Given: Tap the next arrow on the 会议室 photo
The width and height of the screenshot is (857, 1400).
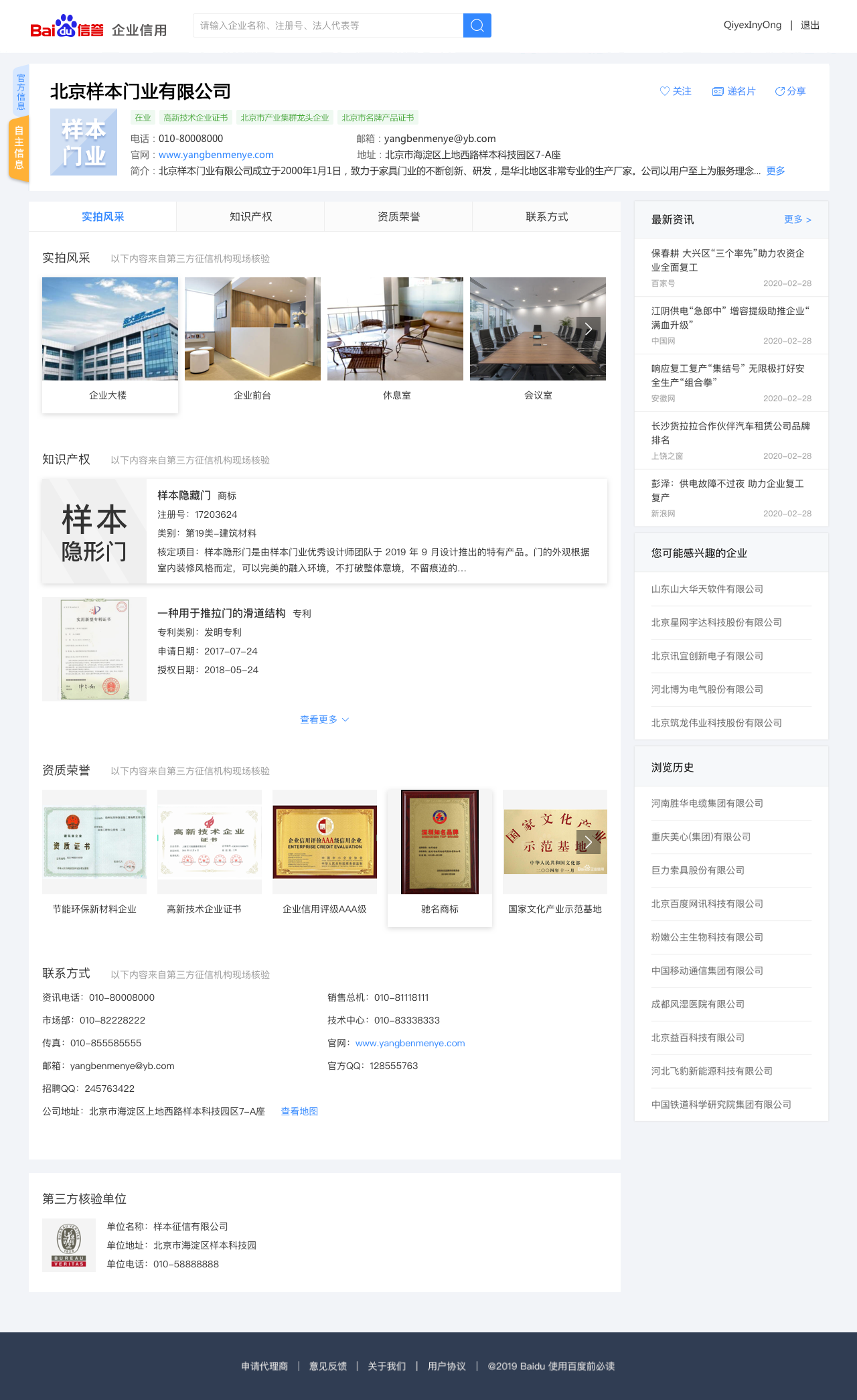Looking at the screenshot, I should pos(588,329).
